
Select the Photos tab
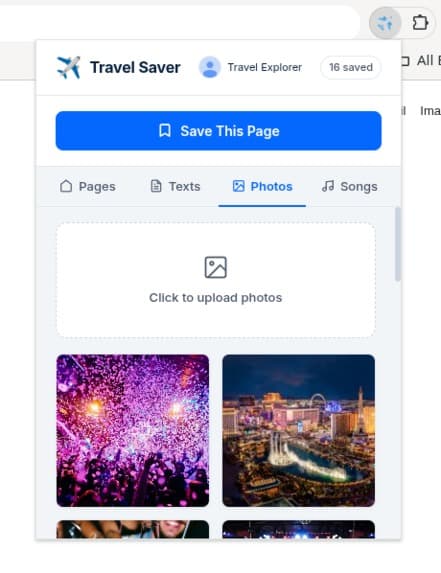(262, 186)
